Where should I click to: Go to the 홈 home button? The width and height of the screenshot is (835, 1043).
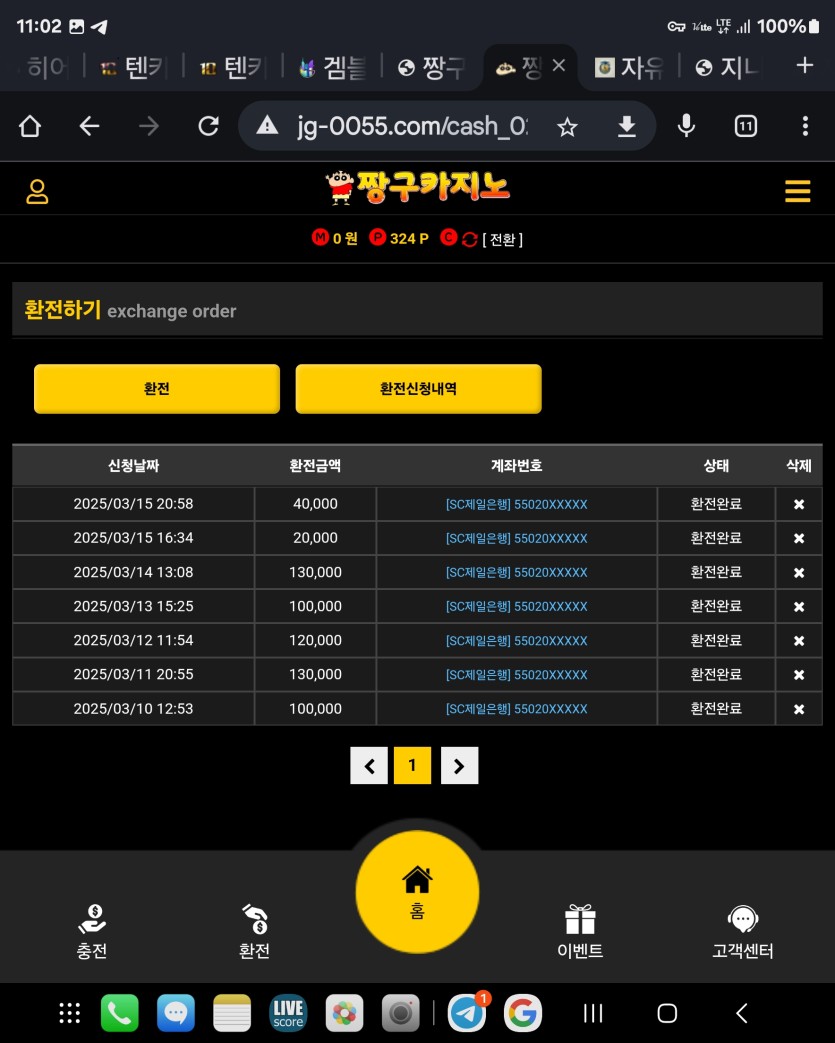417,891
